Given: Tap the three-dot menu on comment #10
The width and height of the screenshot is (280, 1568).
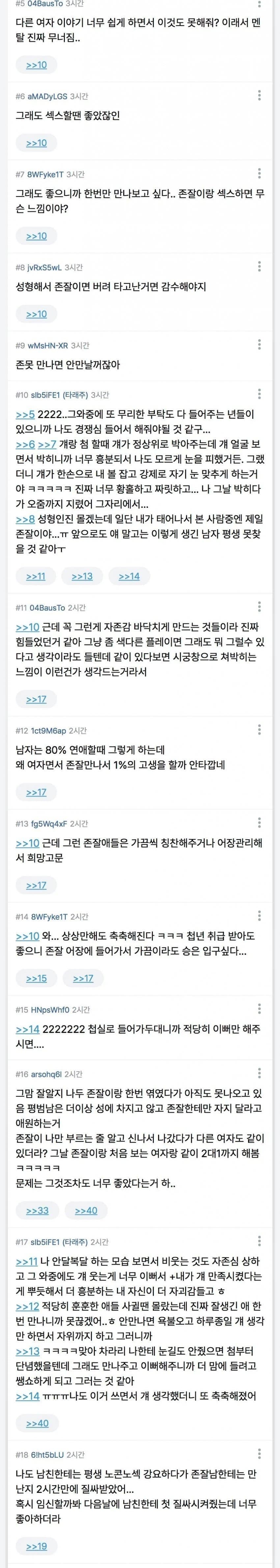Looking at the screenshot, I should (x=259, y=394).
